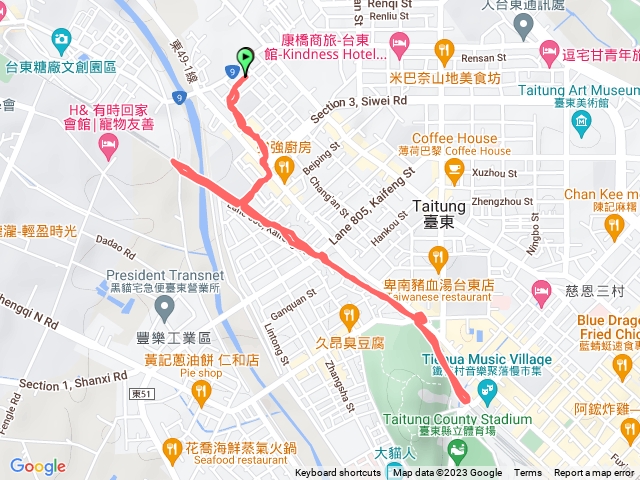Viewport: 640px width, 480px height.
Task: Tap the green route start marker
Action: 244,59
